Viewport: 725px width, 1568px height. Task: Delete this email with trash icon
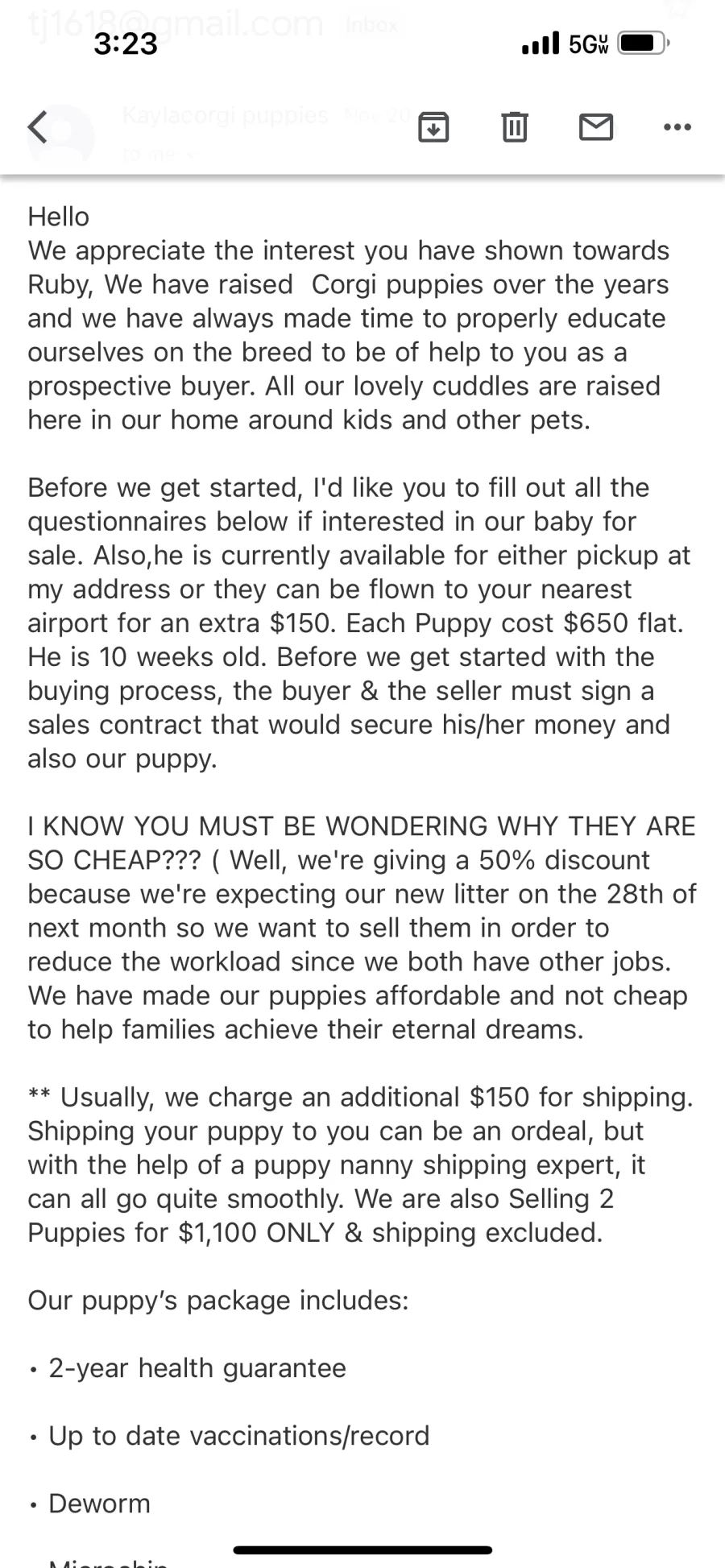coord(515,127)
